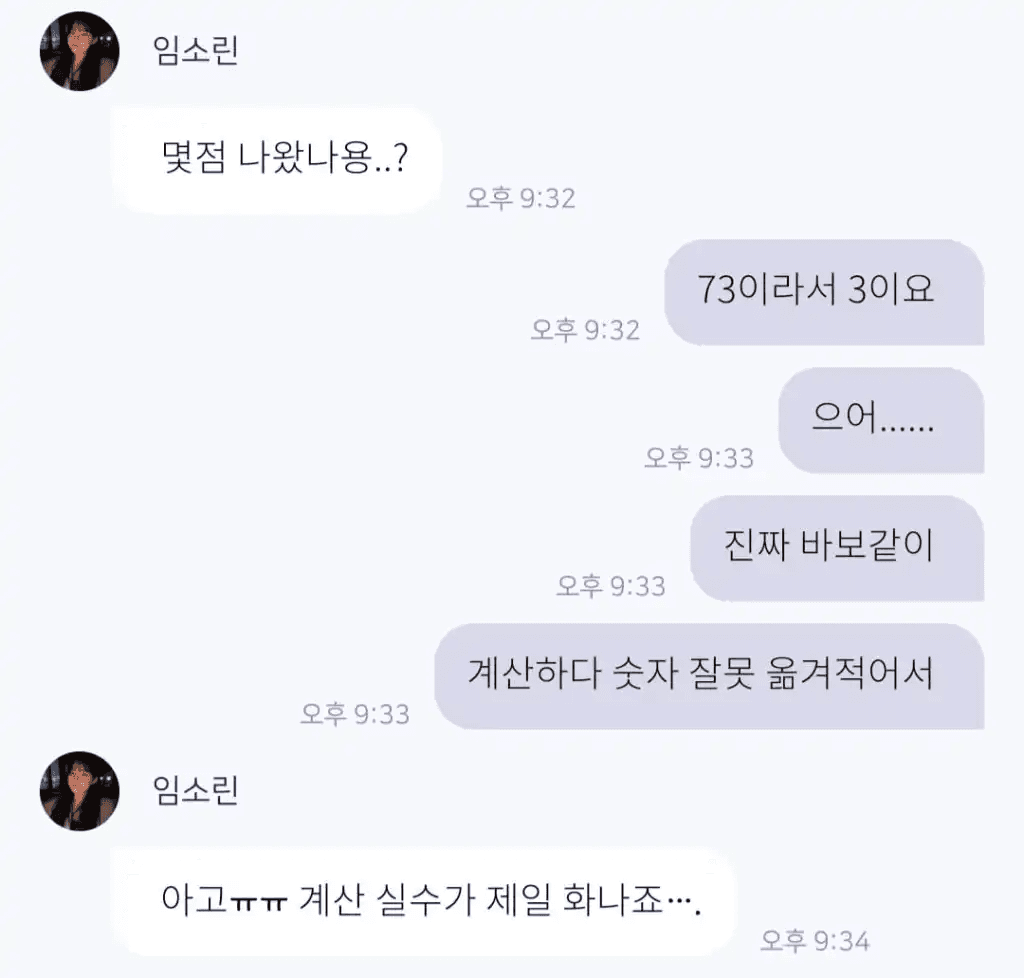Open 임소린's profile photo above the "몇점 나왔나용..?" message
1024x978 pixels.
(x=79, y=52)
